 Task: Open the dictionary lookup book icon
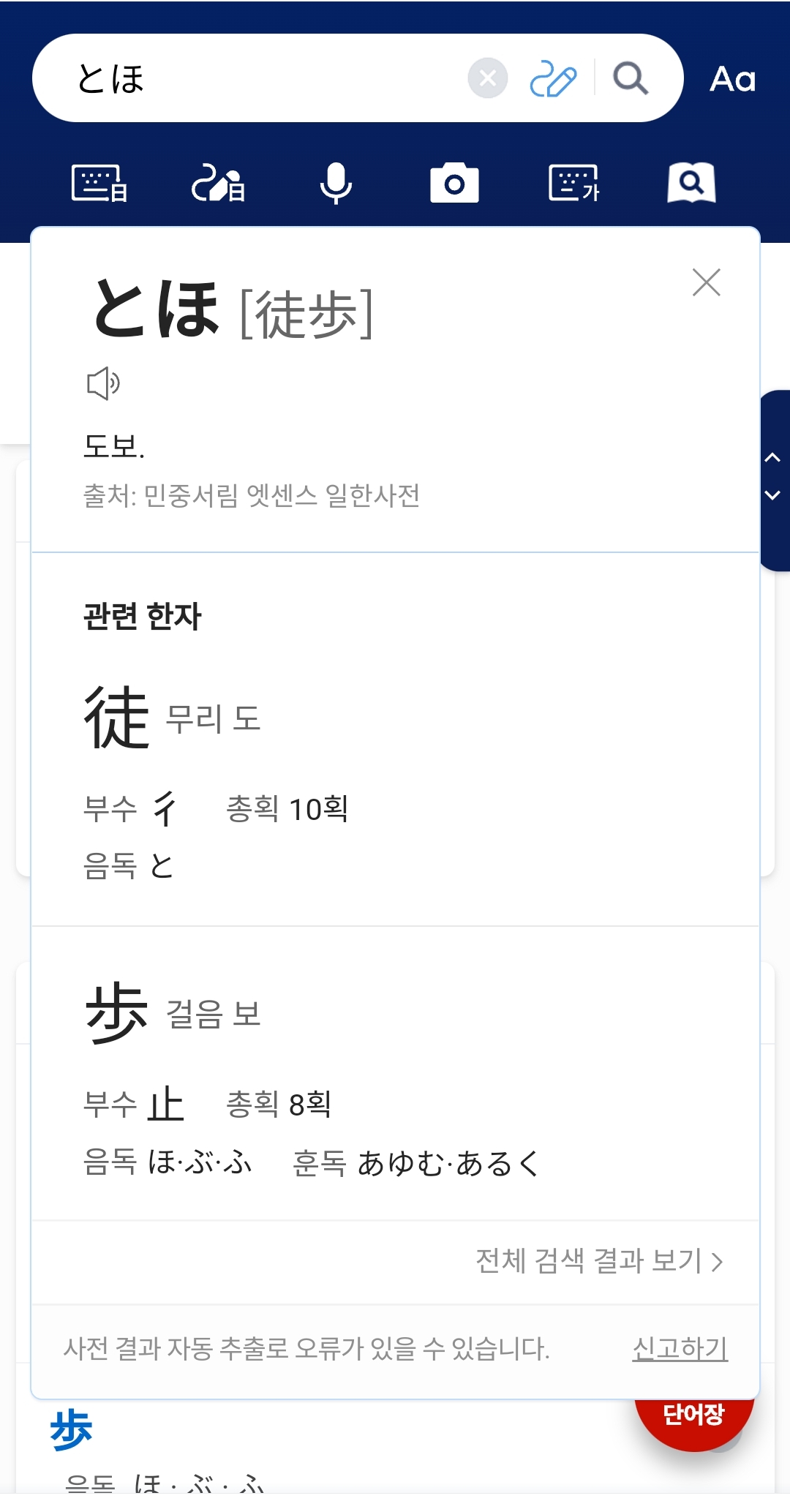point(691,183)
